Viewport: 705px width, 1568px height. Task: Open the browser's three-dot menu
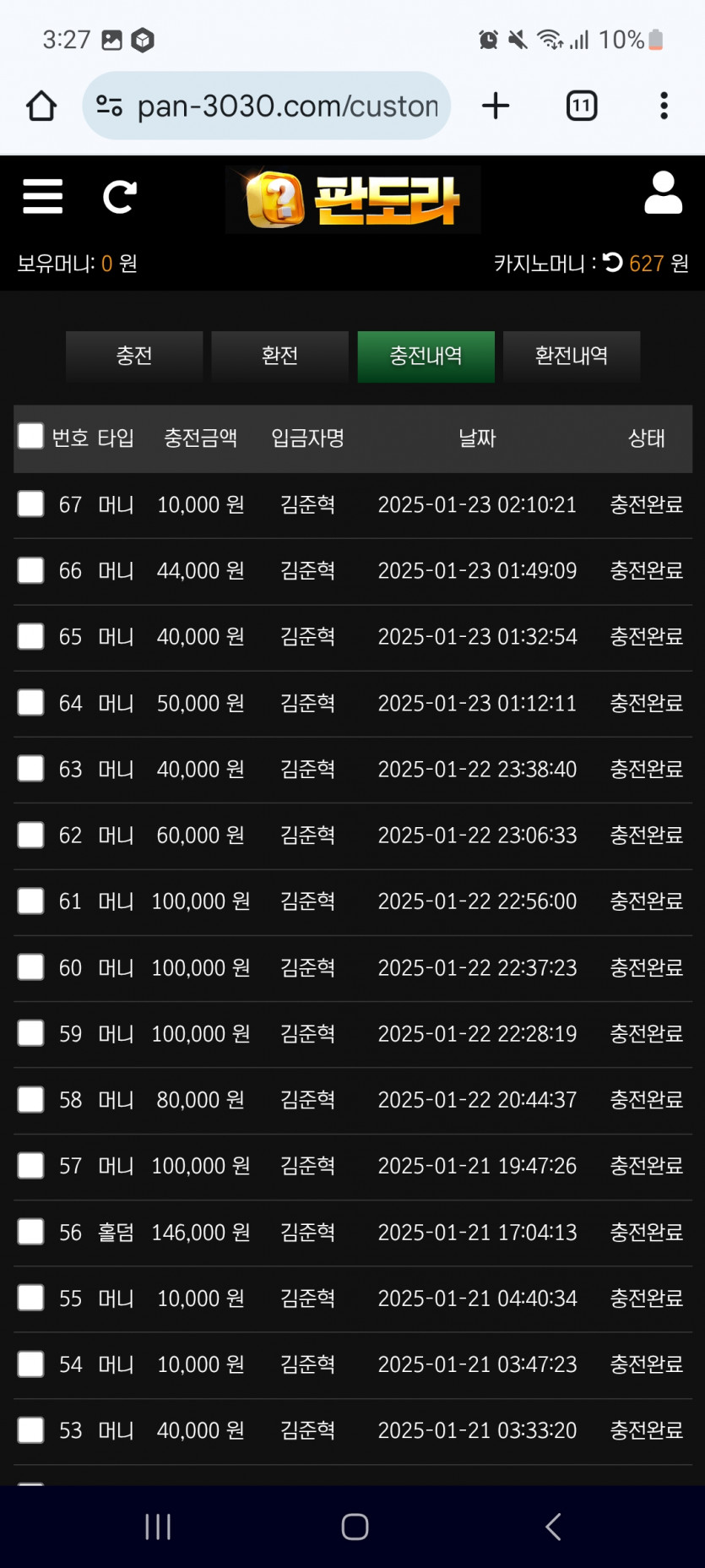[664, 106]
